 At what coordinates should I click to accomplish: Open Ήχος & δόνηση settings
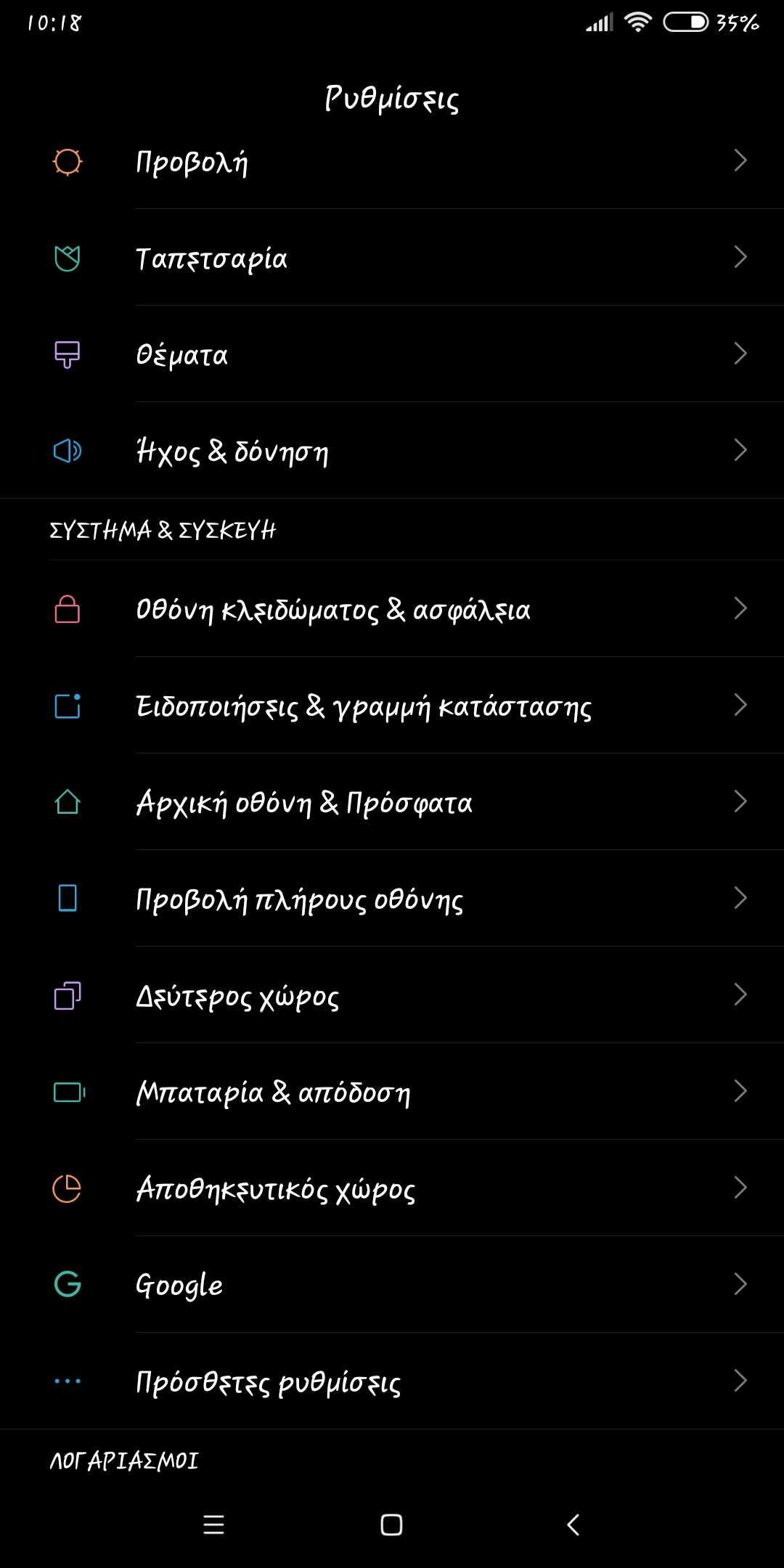(392, 451)
